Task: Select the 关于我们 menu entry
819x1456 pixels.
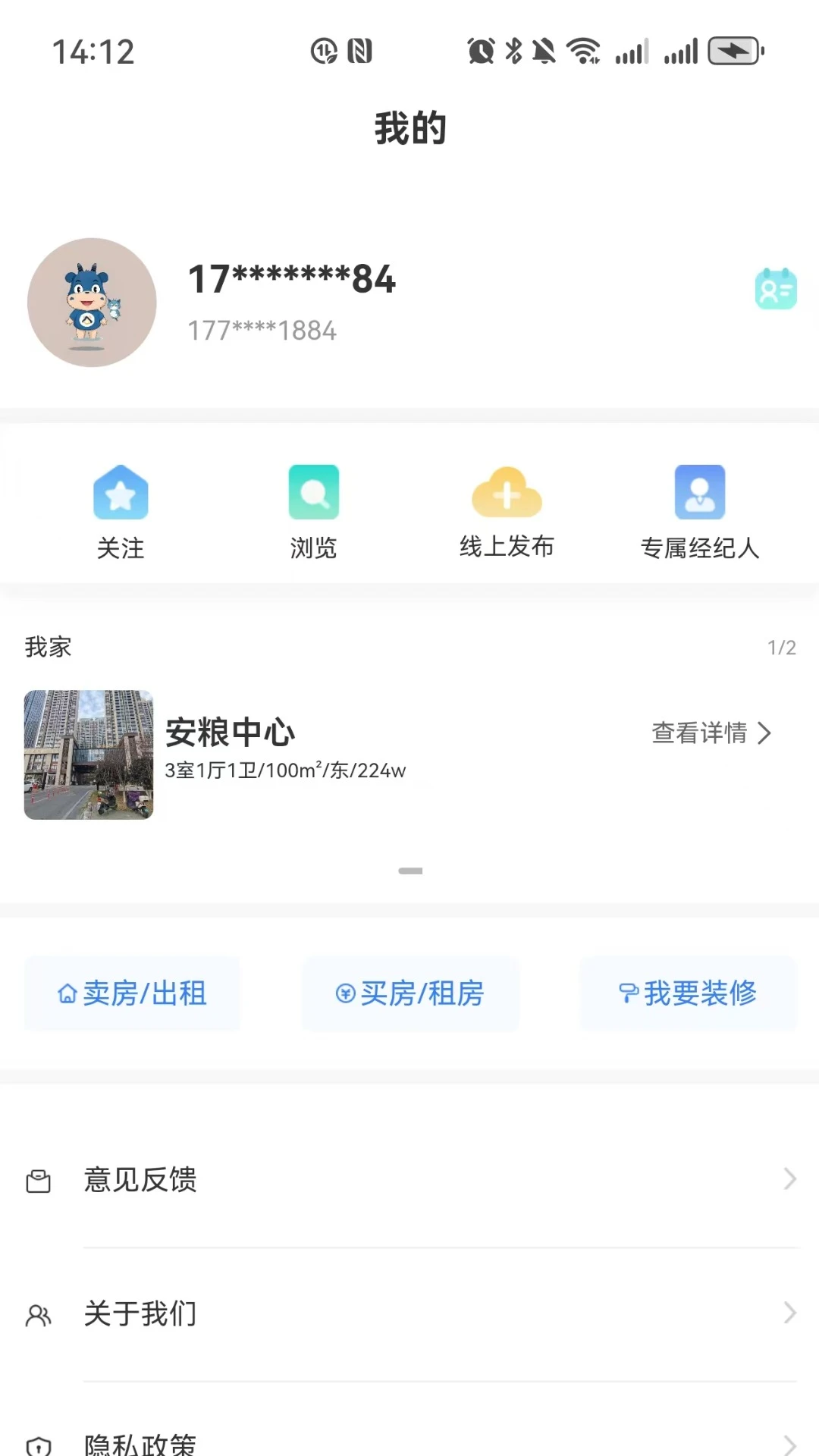Action: (141, 1314)
